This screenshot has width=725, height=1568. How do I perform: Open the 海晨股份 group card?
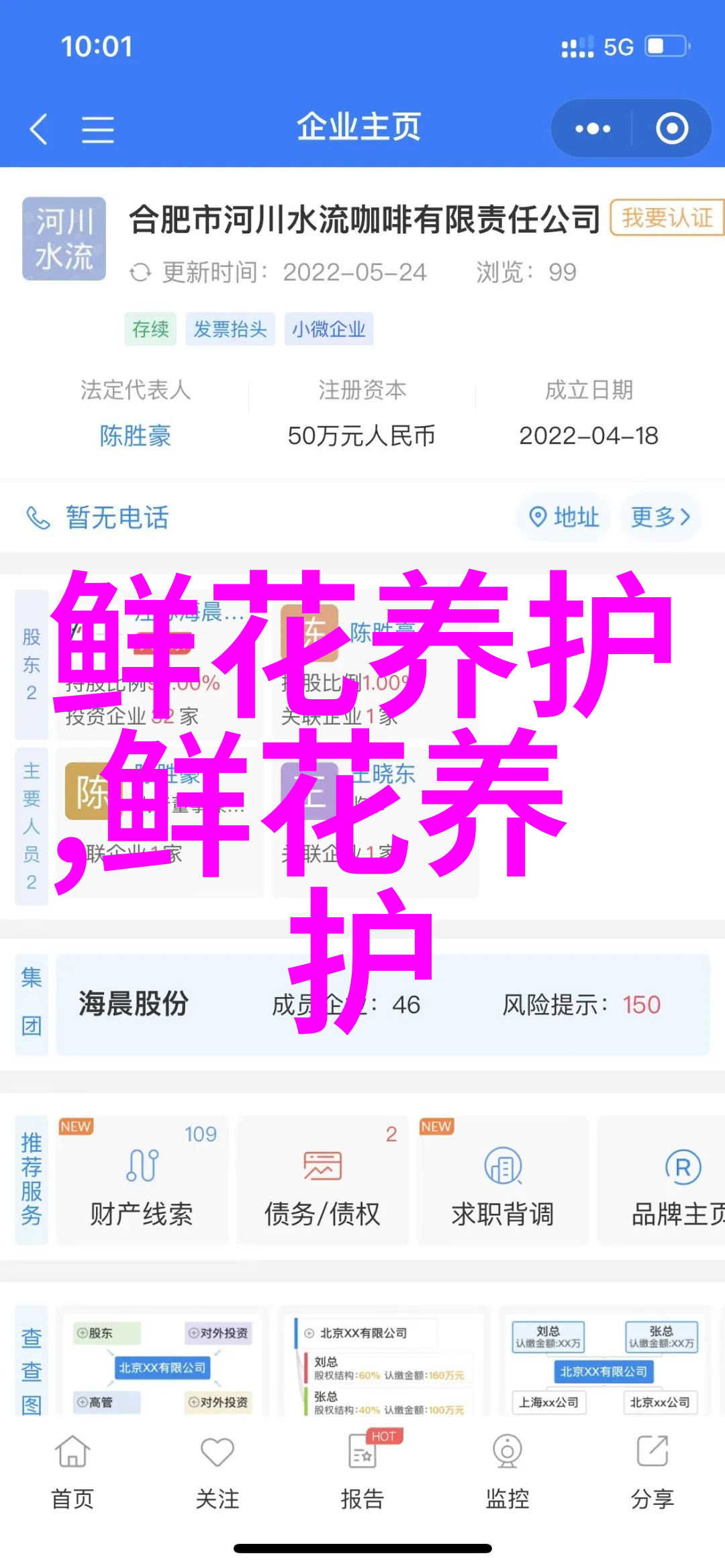[382, 1004]
